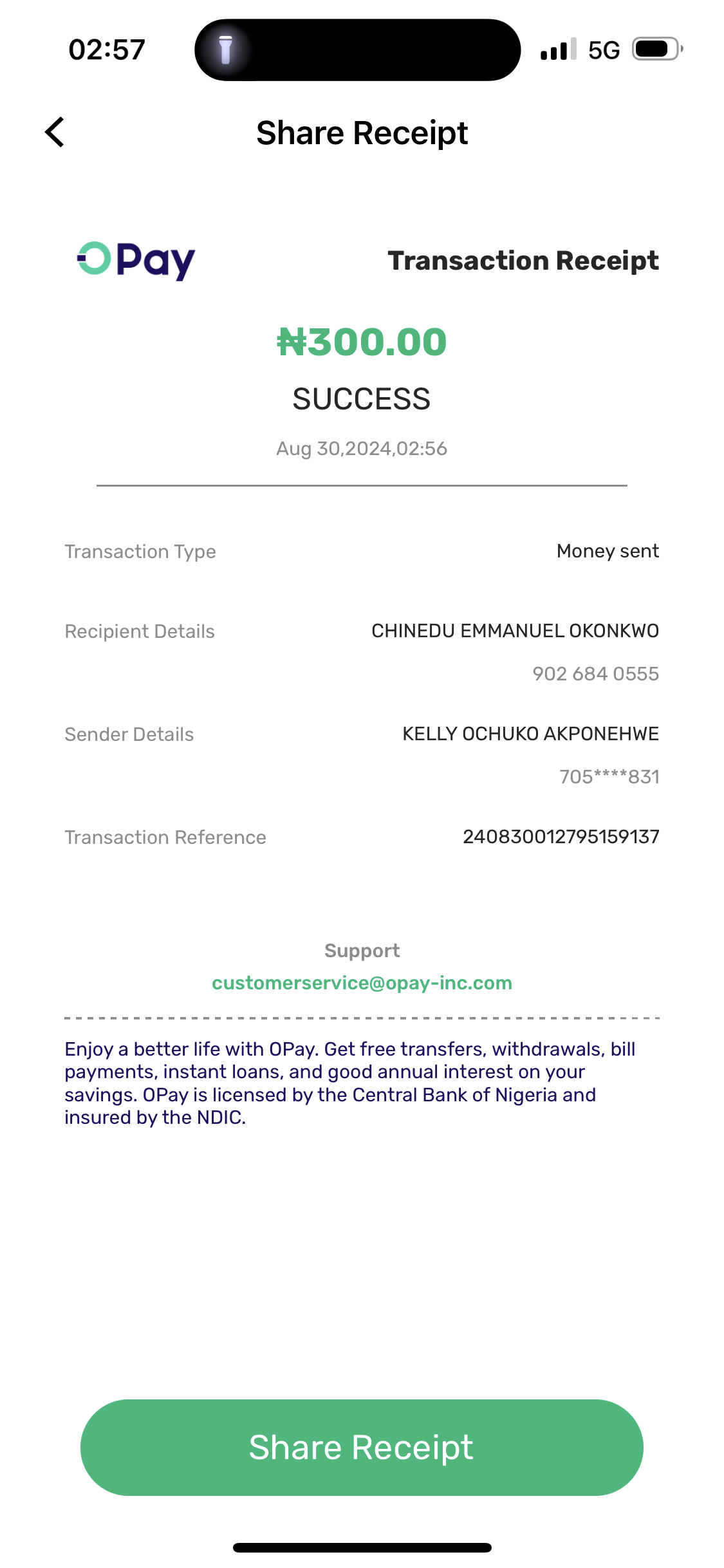Image resolution: width=724 pixels, height=1568 pixels.
Task: Open the customerservice@opay-inc.com support email link
Action: (x=362, y=983)
